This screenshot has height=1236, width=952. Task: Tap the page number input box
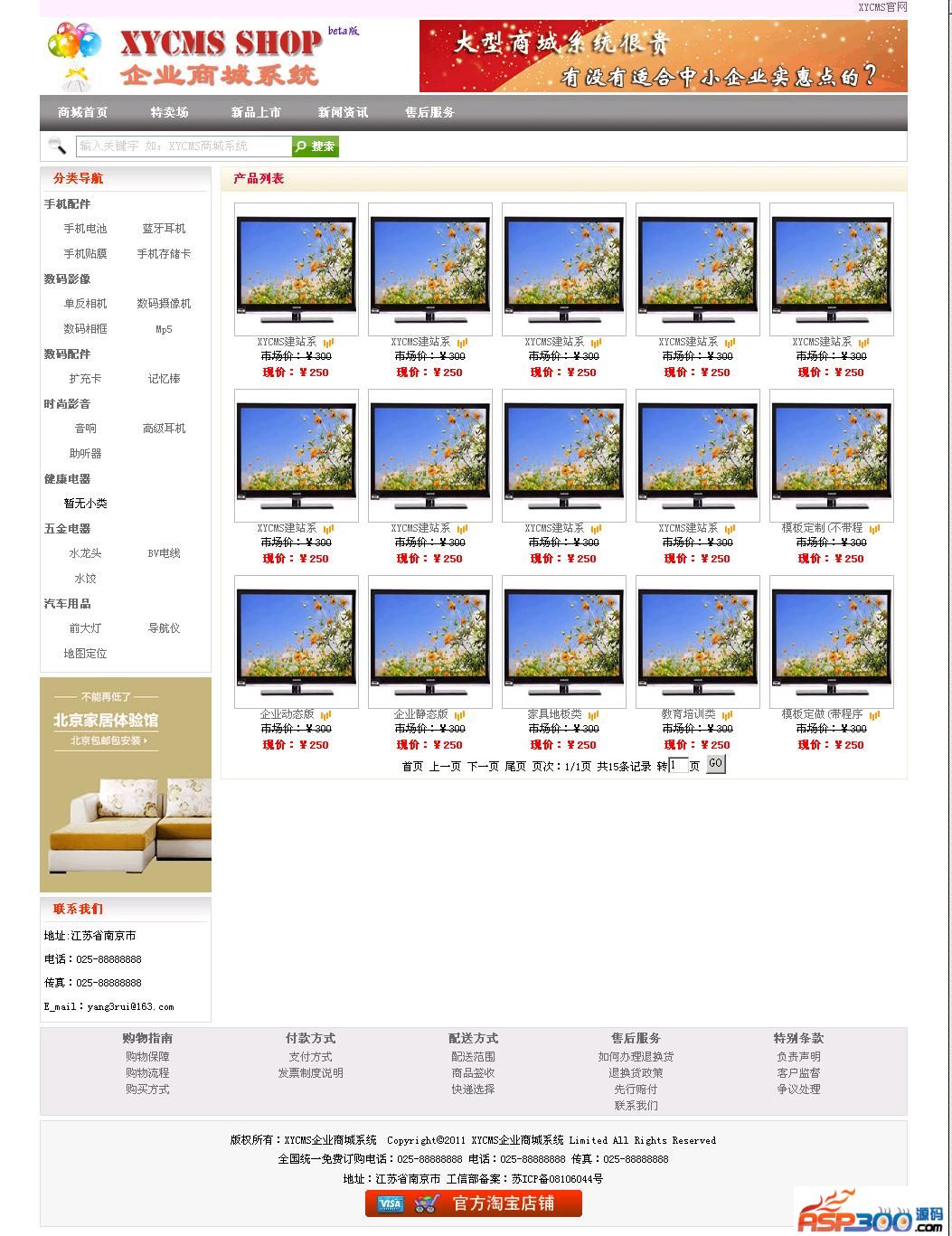click(678, 766)
